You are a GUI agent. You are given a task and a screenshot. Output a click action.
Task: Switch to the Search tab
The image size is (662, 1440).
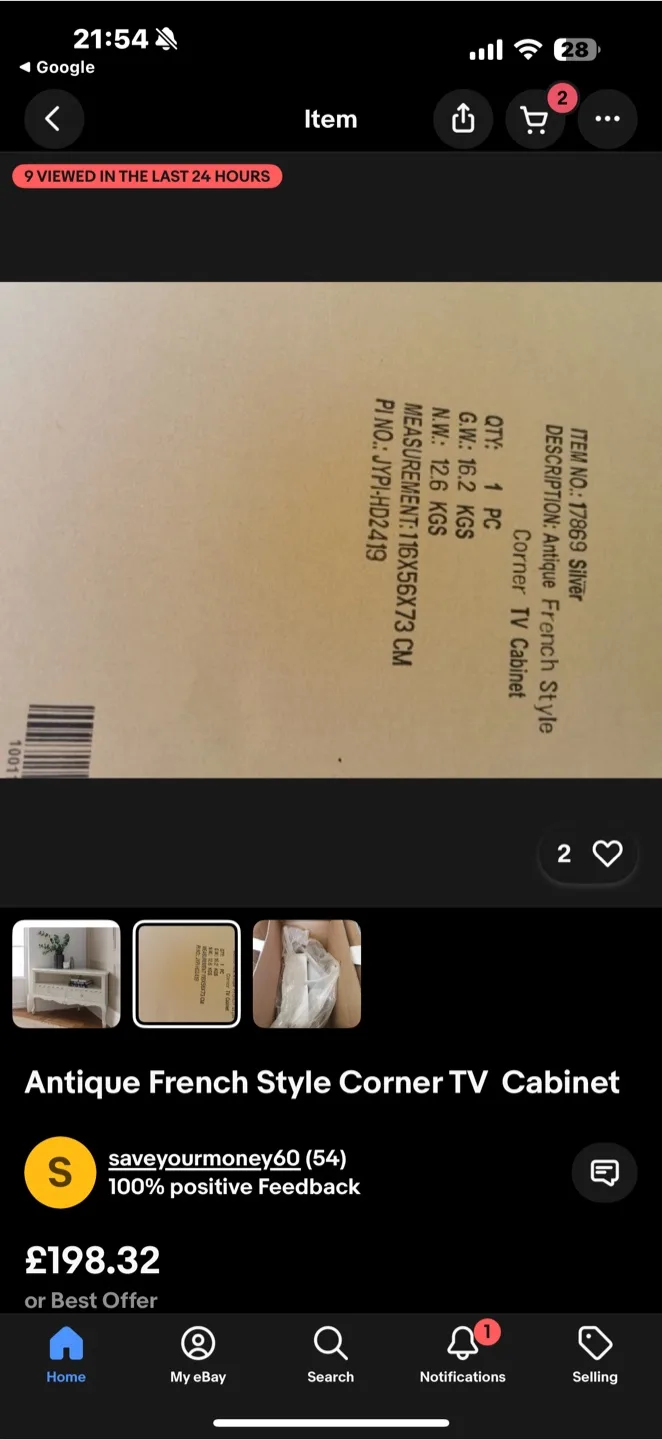(x=330, y=1355)
